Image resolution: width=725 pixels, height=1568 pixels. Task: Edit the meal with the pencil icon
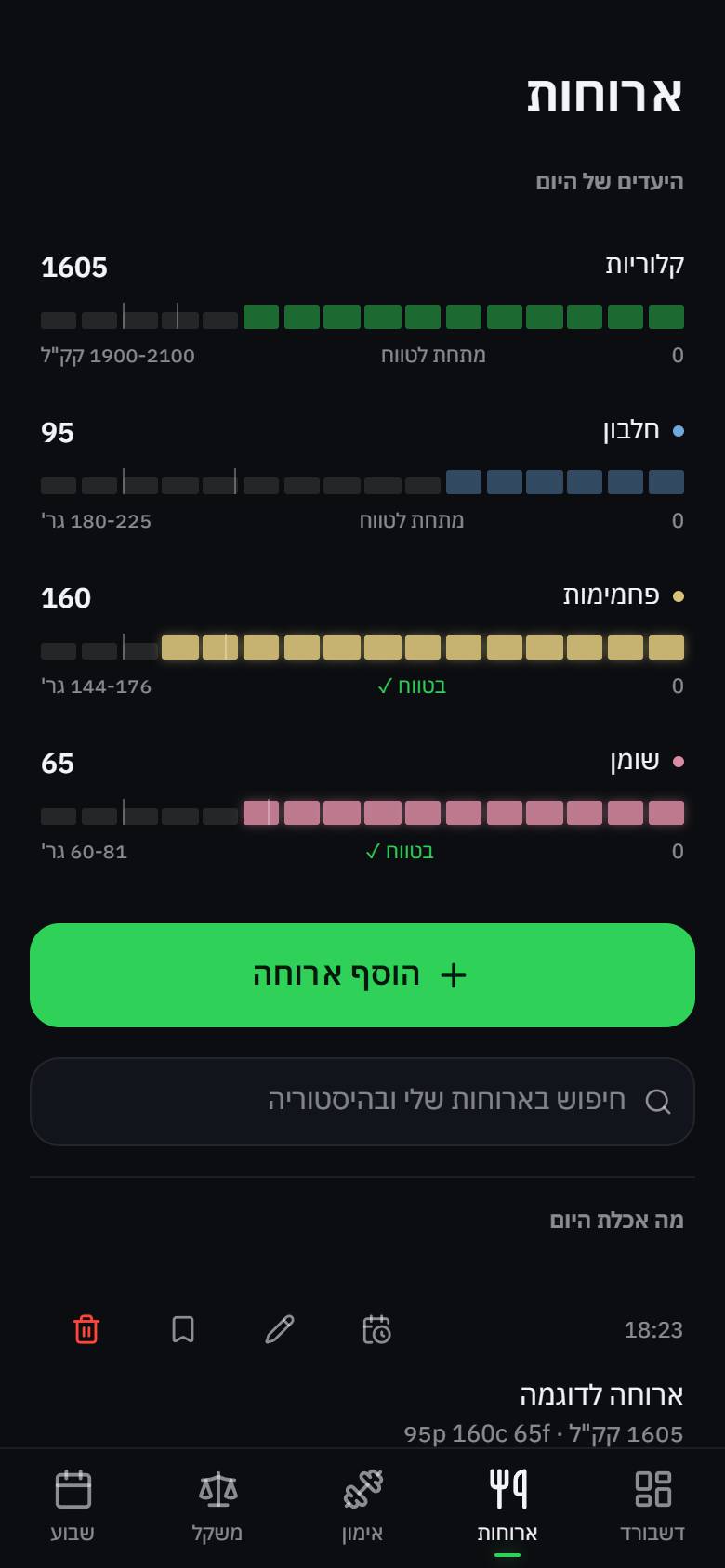(x=280, y=1329)
